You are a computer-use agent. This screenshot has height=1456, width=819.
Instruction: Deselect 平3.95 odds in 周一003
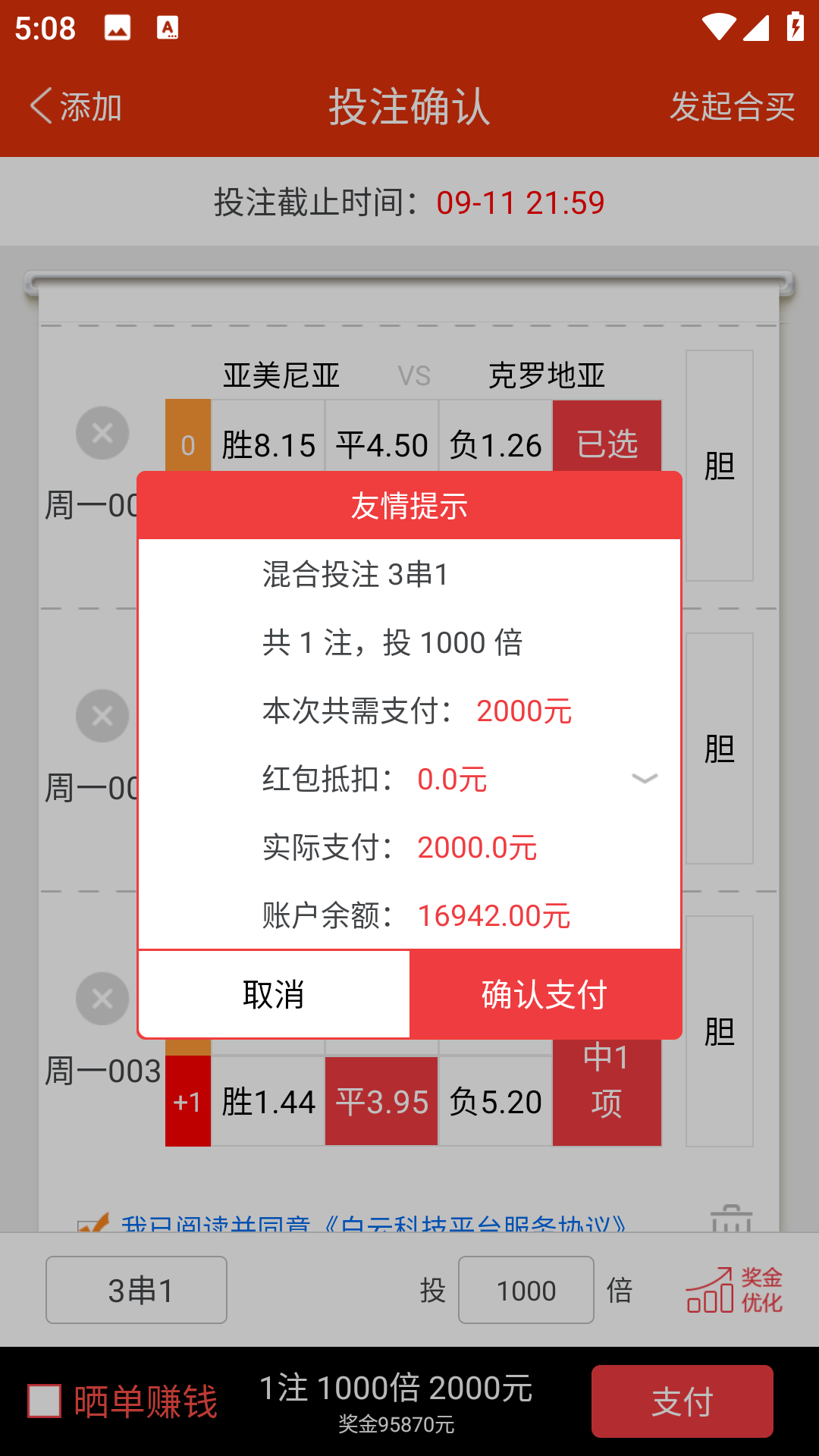point(381,1101)
